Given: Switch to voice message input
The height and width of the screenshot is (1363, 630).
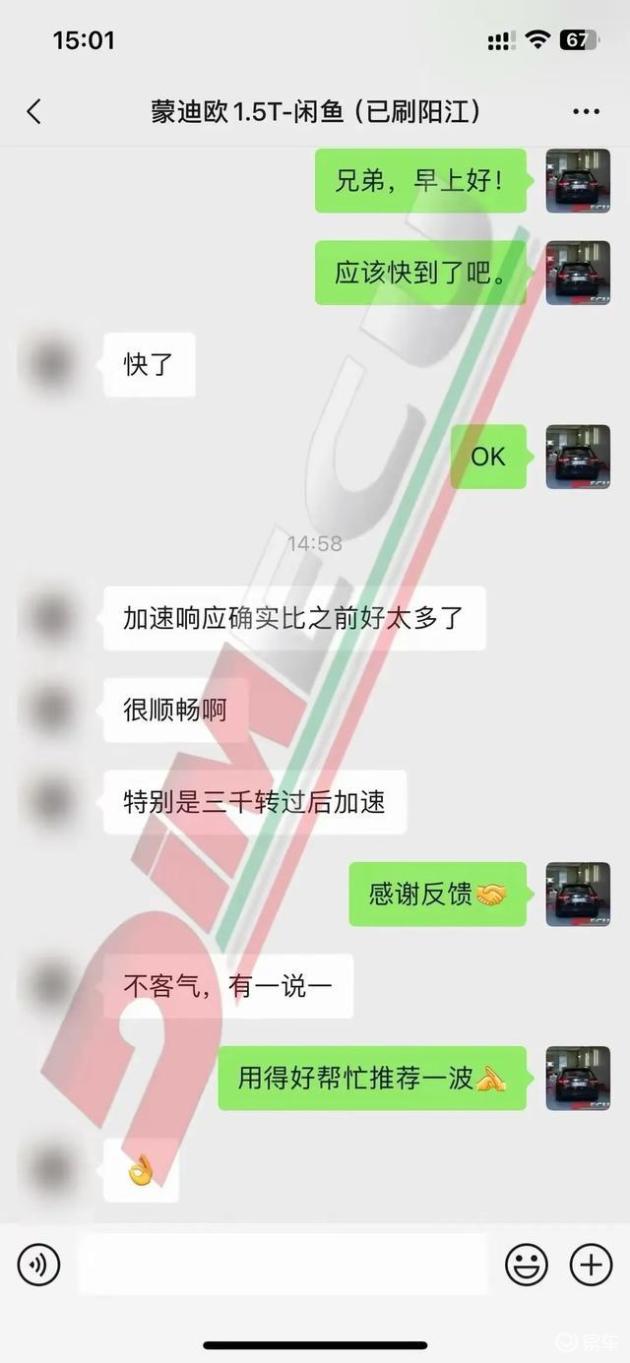Looking at the screenshot, I should click(39, 1265).
